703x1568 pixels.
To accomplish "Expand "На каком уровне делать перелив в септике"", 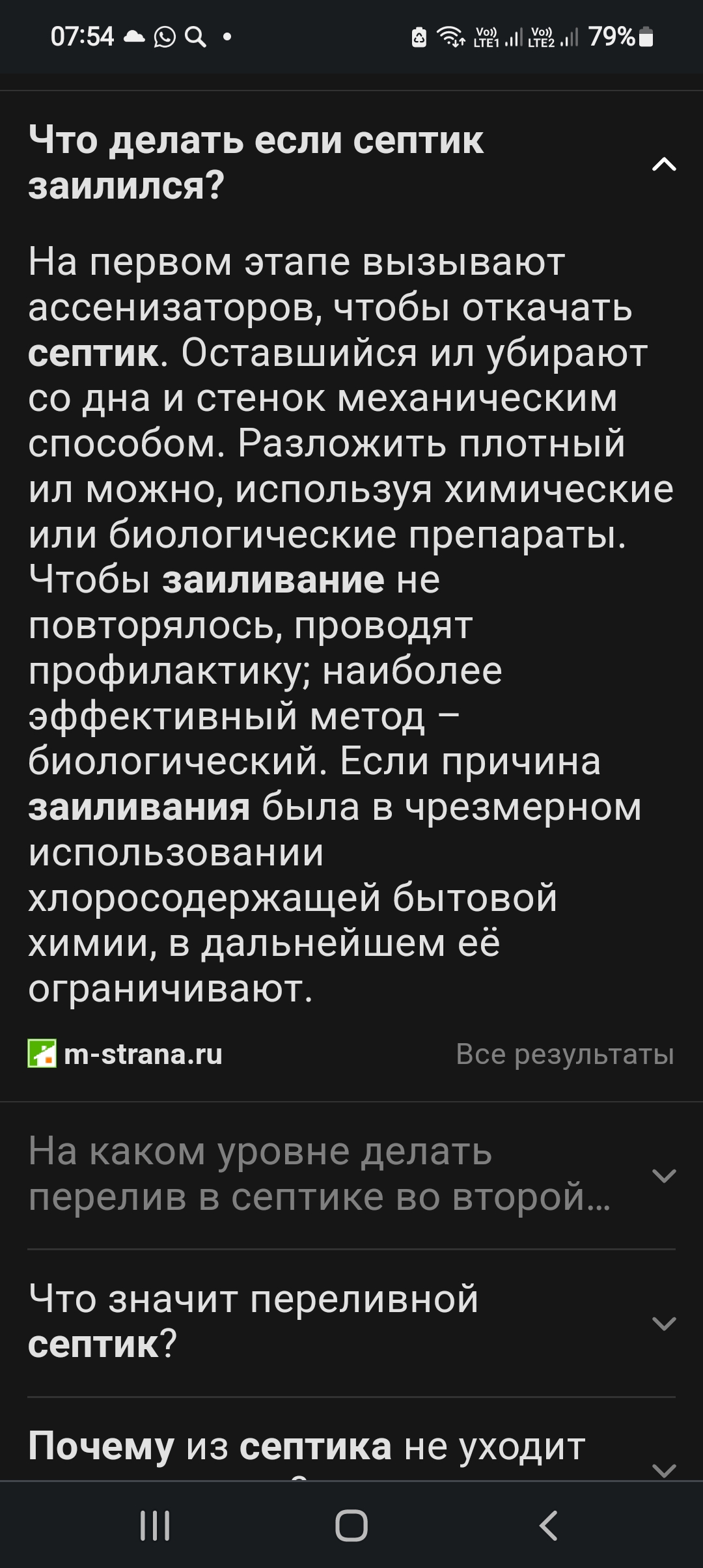I will [351, 1175].
